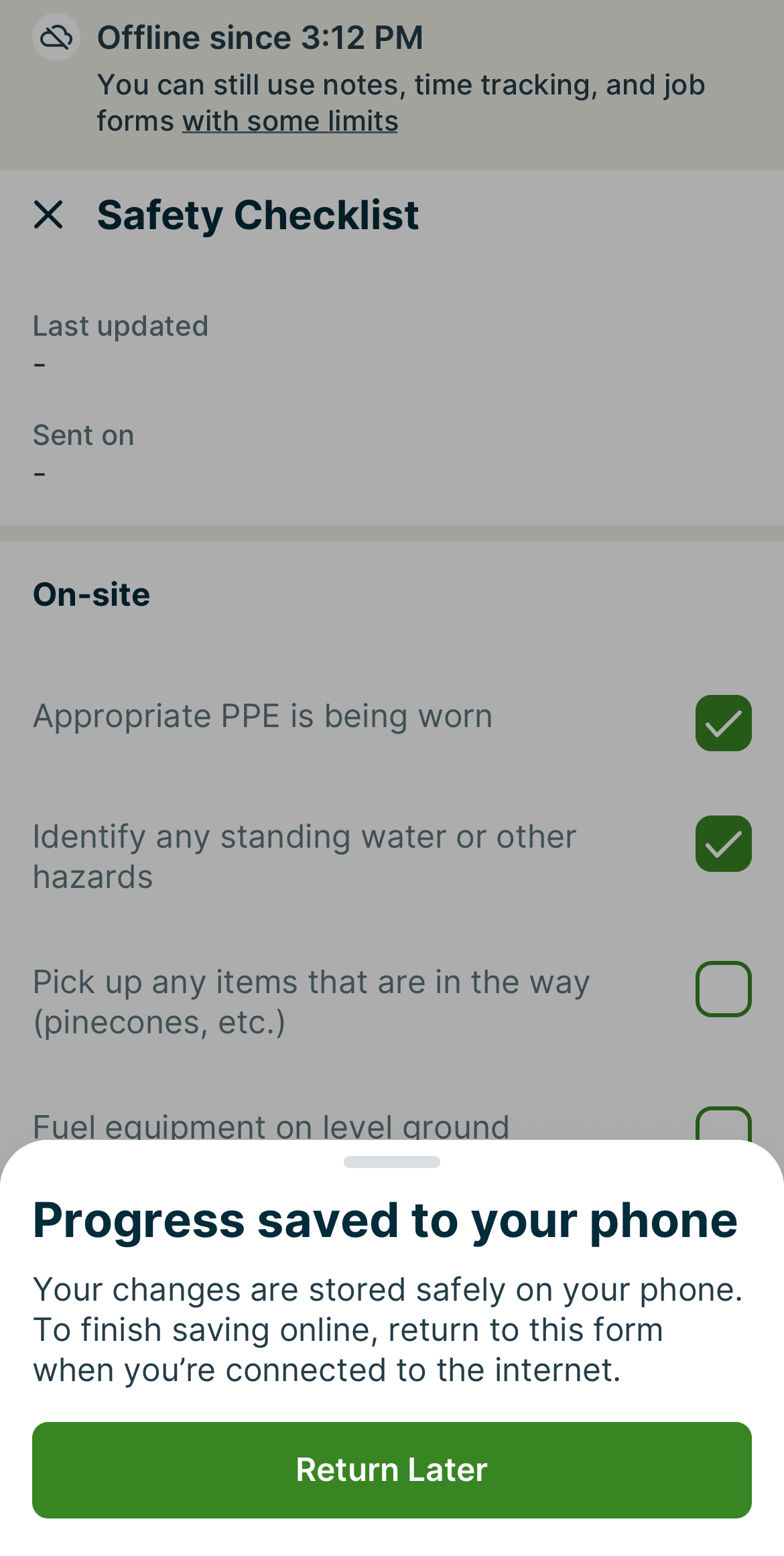
Task: Click the cloud-off symbol in the banner
Action: [x=56, y=38]
